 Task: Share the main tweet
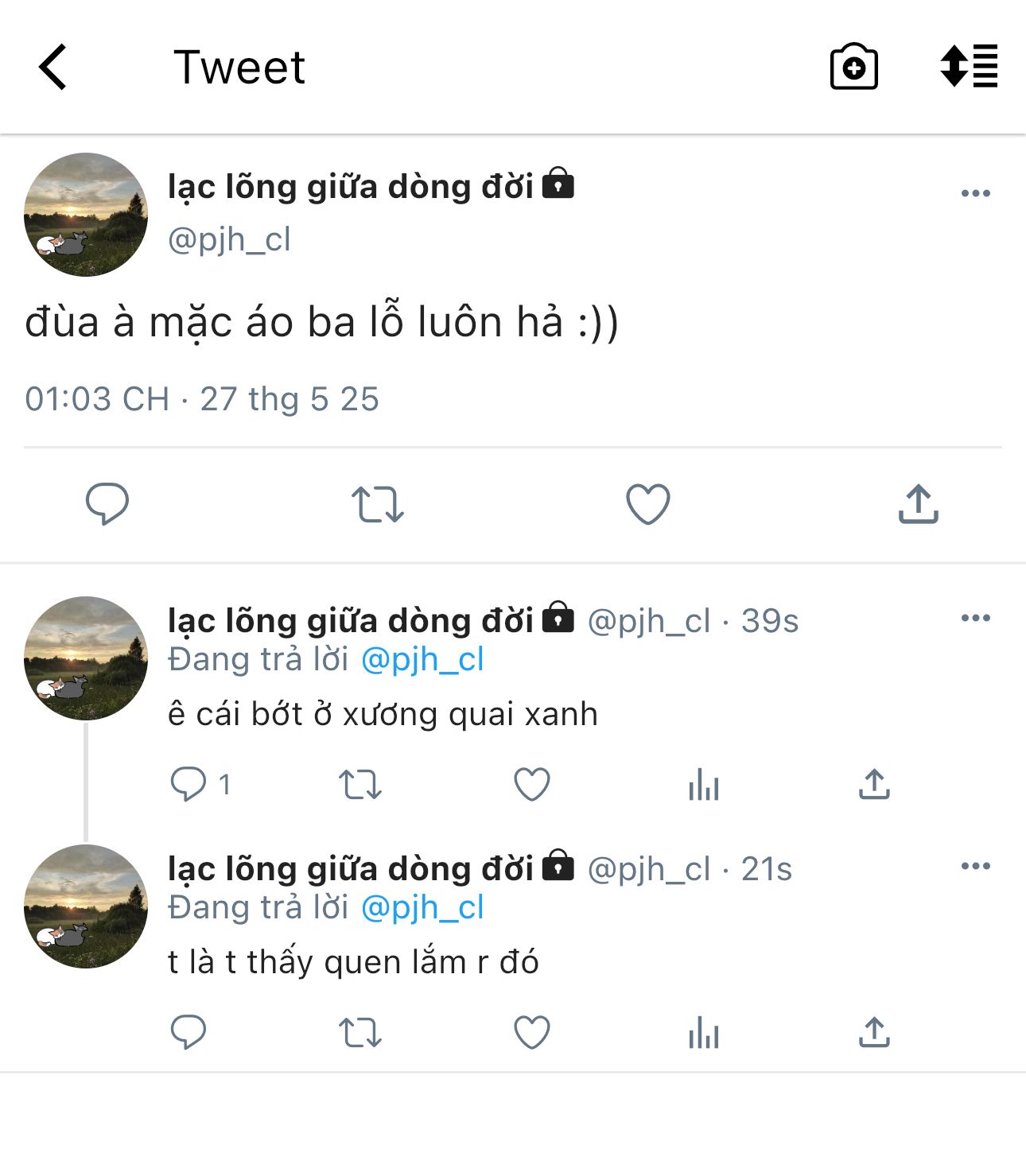coord(918,504)
